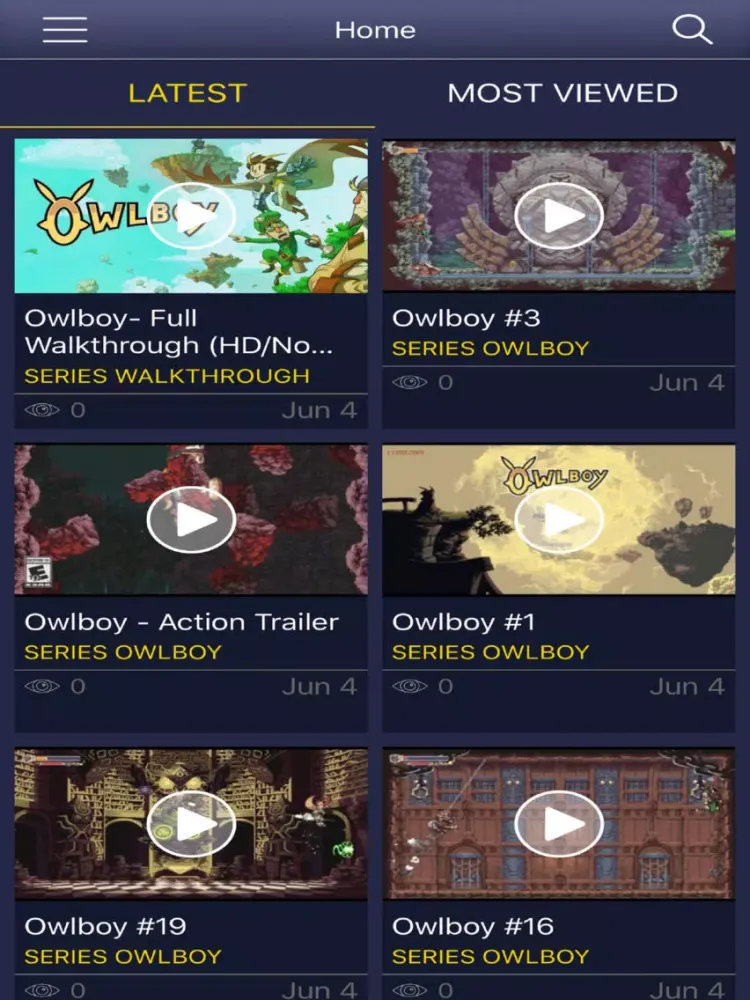This screenshot has height=1000, width=750.
Task: Switch to the Latest tab
Action: [187, 93]
